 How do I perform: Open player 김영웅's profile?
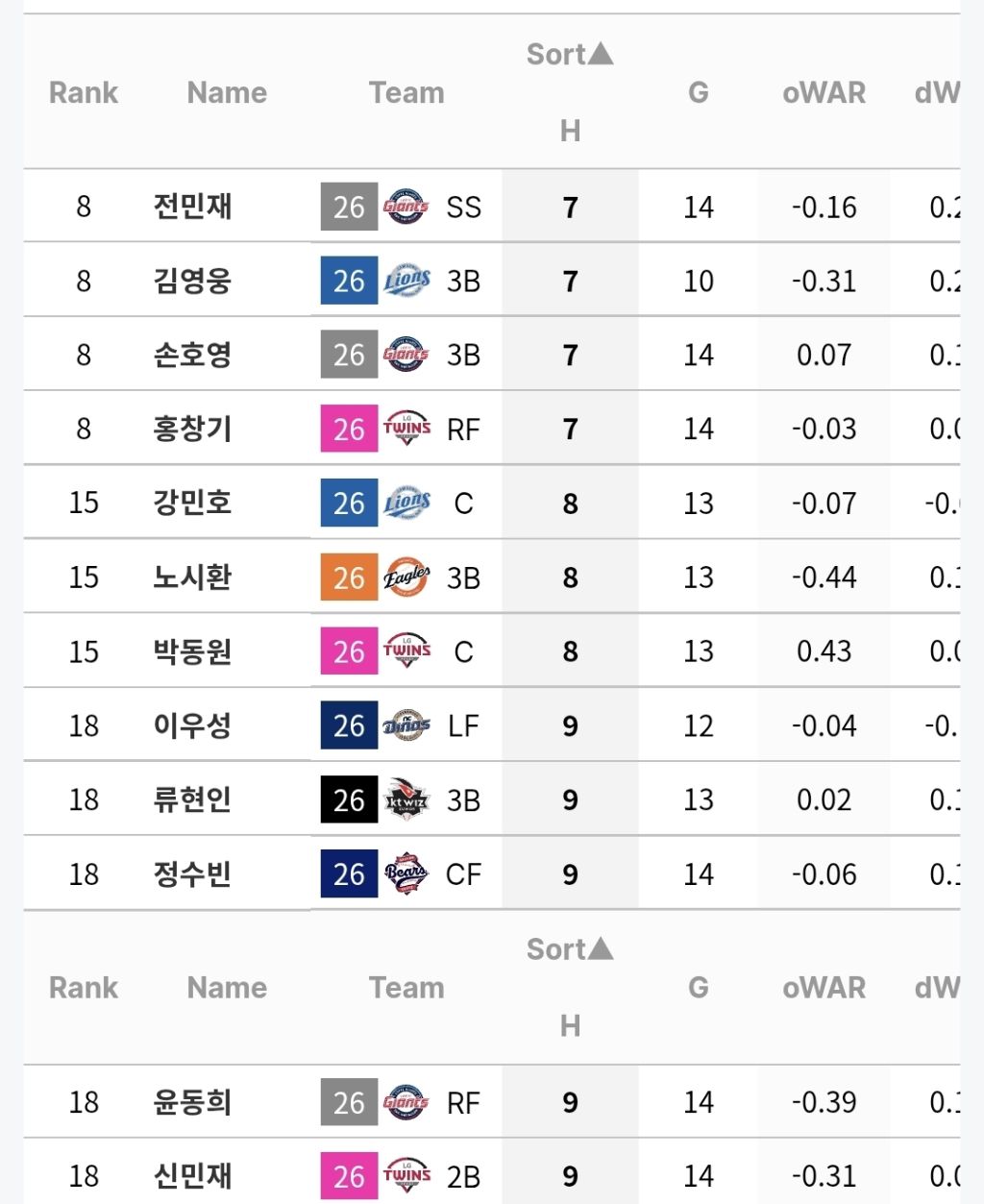tap(192, 281)
